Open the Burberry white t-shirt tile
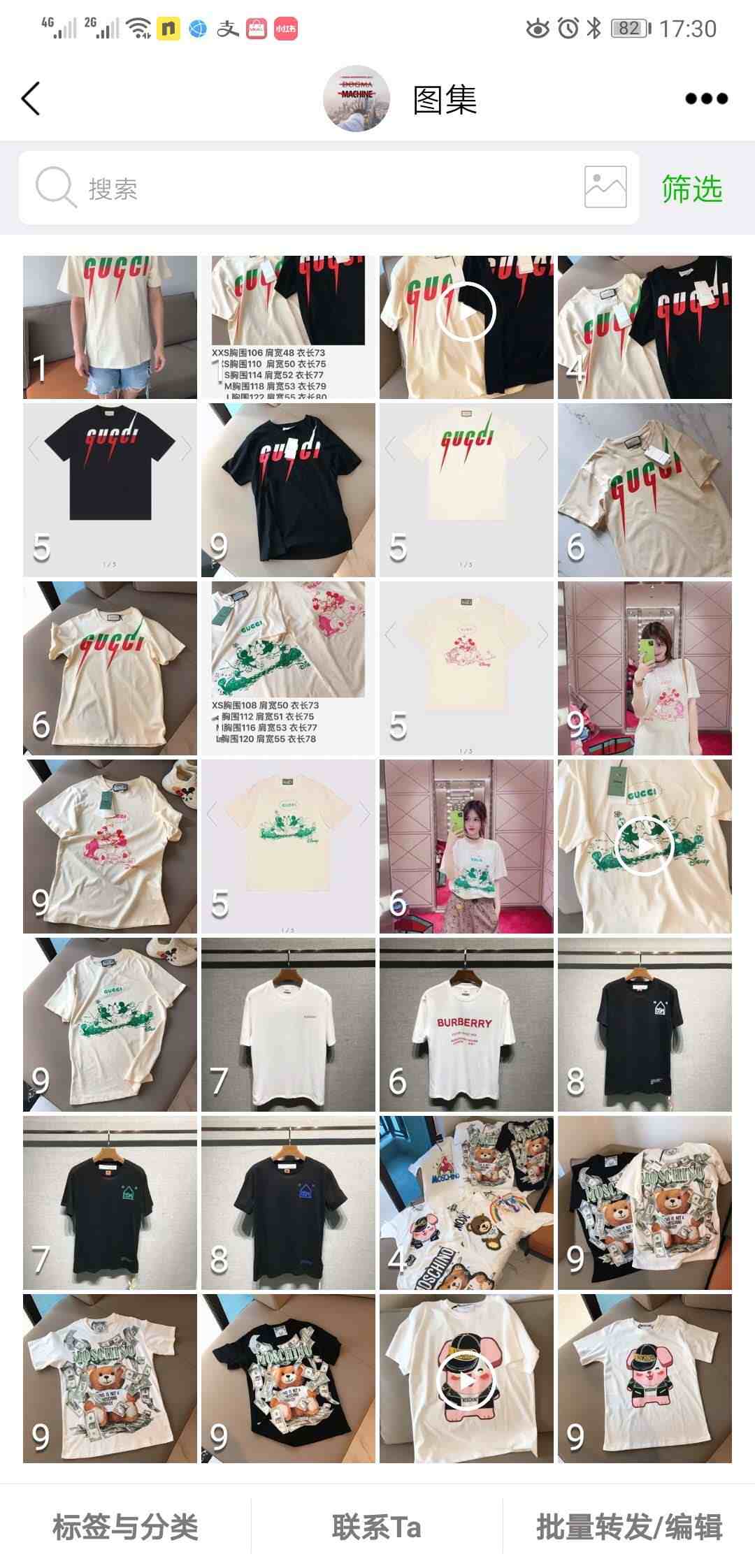 466,1024
